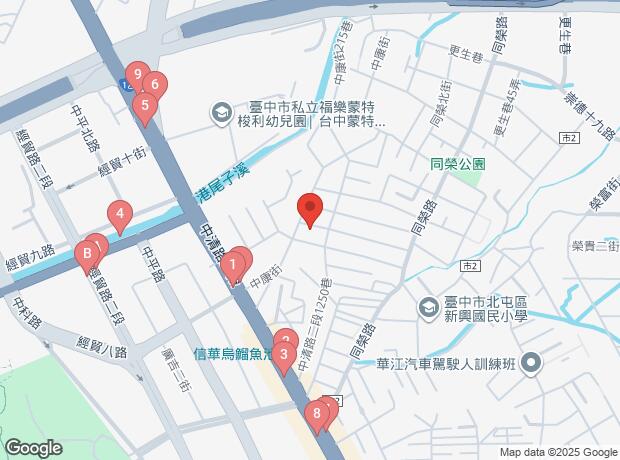Tap map marker number 5
Viewport: 620px width, 460px height.
[x=145, y=105]
